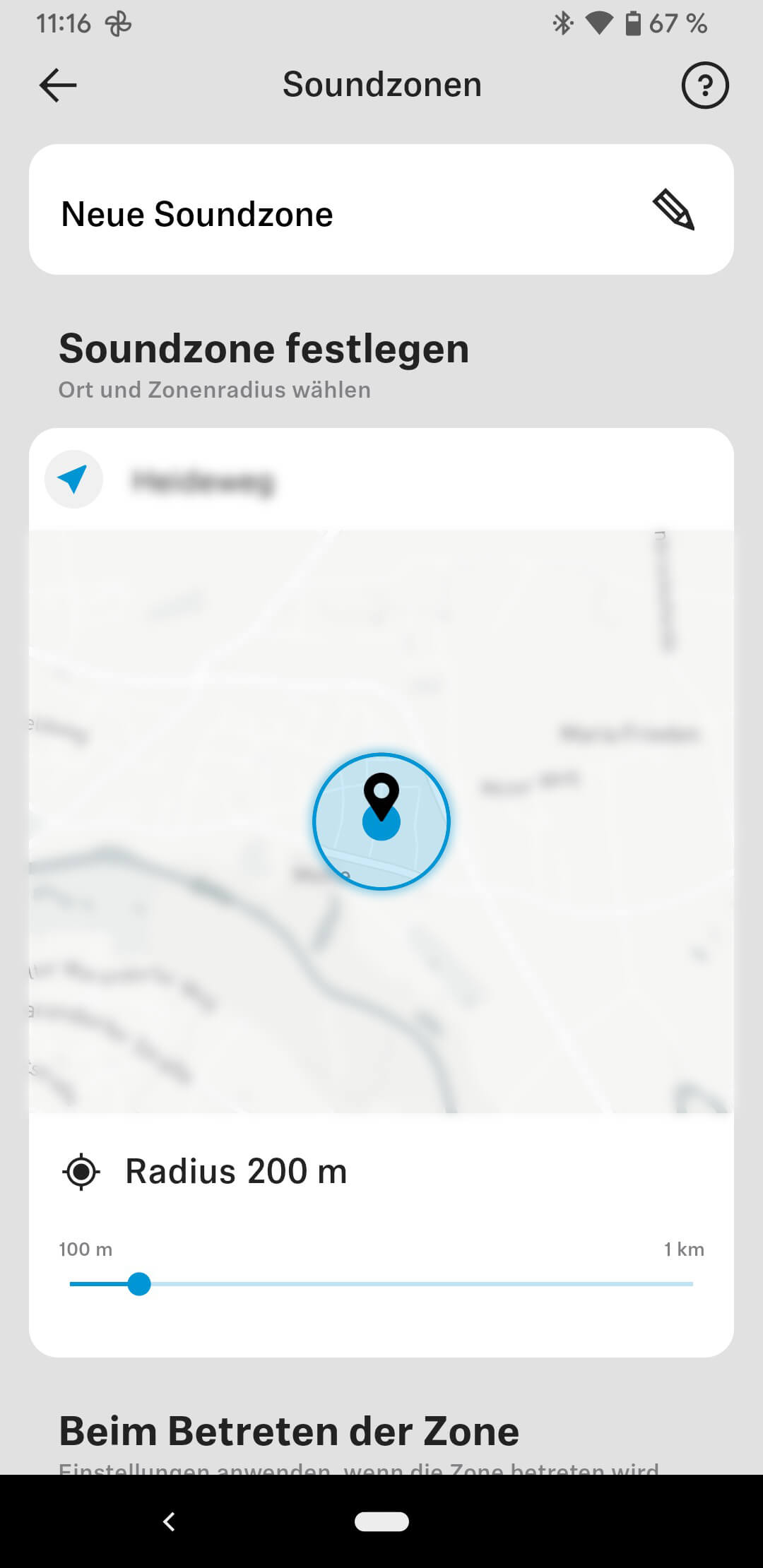Image resolution: width=763 pixels, height=1568 pixels.
Task: Edit the name Neue Soundzone
Action: coord(673,210)
